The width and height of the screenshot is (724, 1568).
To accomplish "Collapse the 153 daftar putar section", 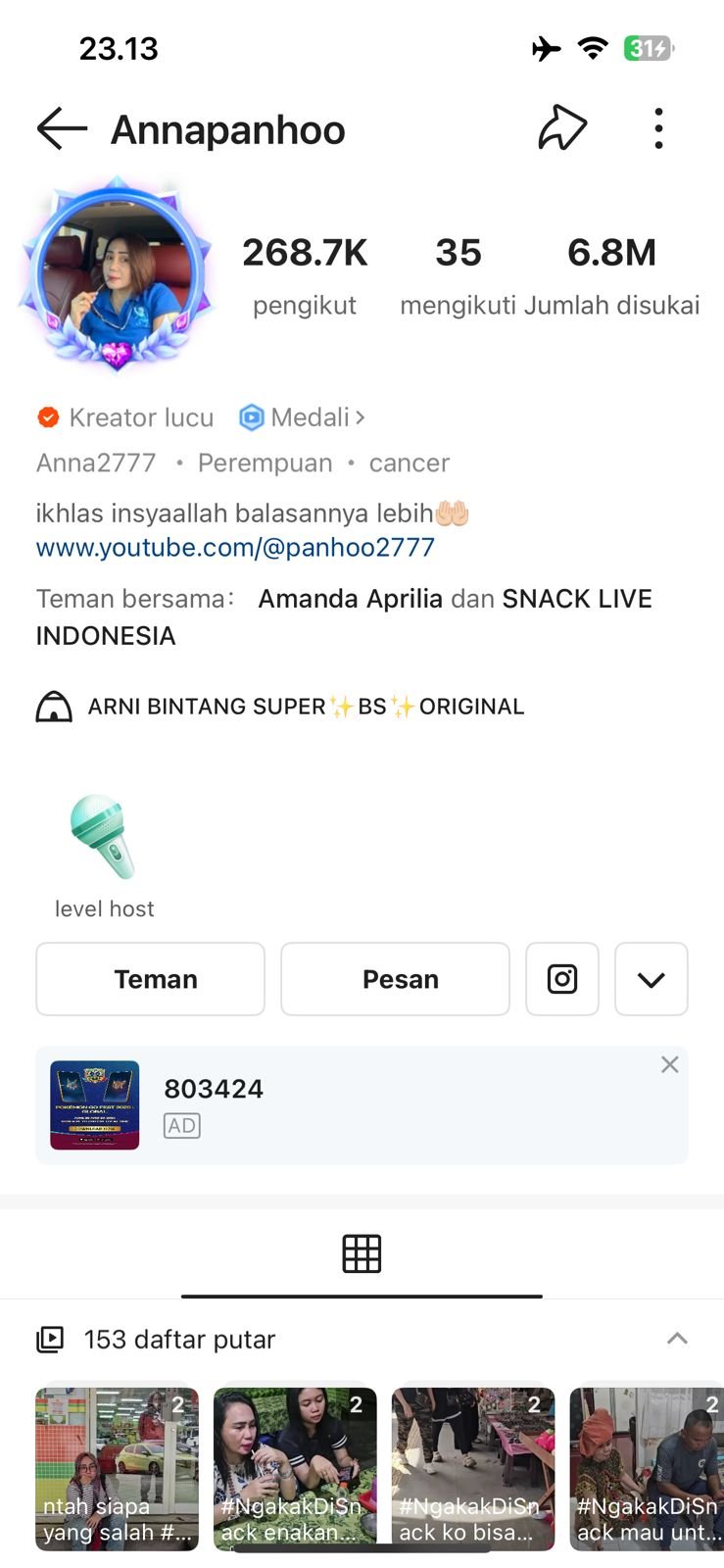I will [677, 1339].
